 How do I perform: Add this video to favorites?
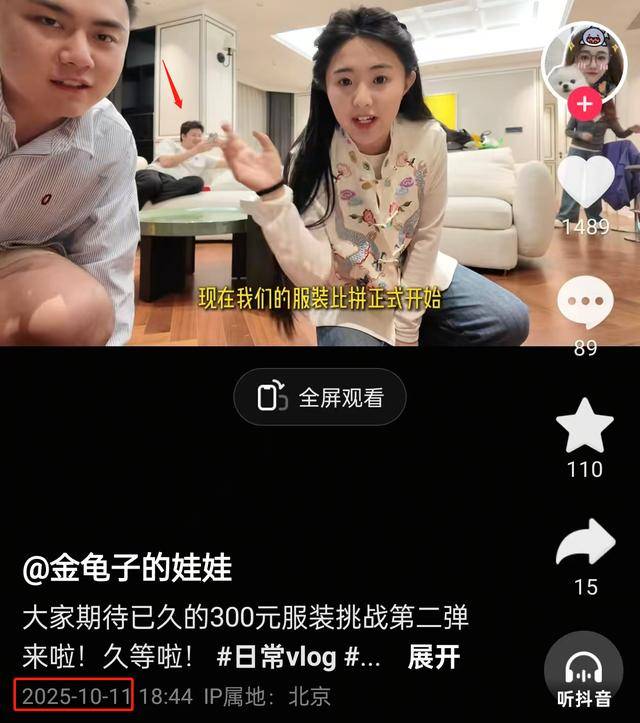click(585, 425)
